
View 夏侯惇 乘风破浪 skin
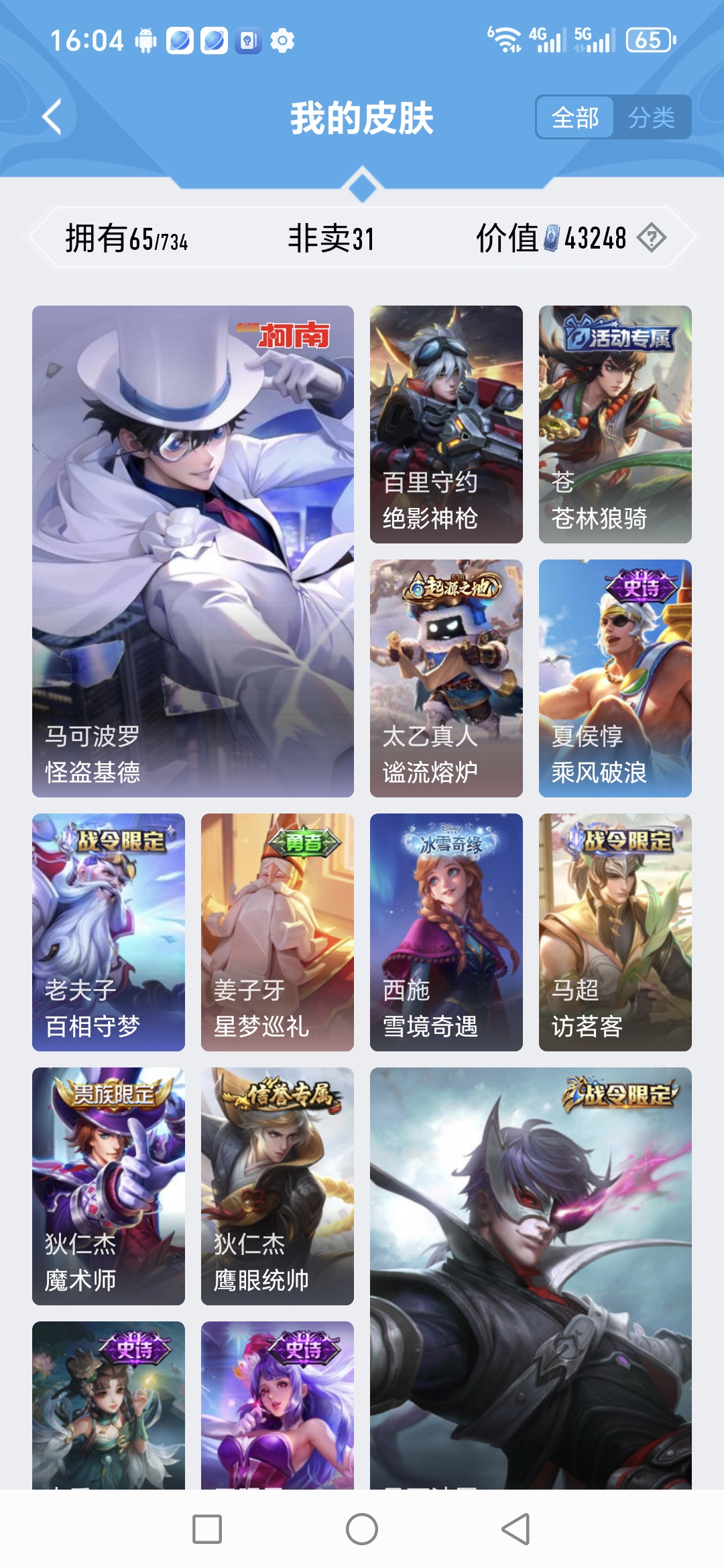coord(615,678)
